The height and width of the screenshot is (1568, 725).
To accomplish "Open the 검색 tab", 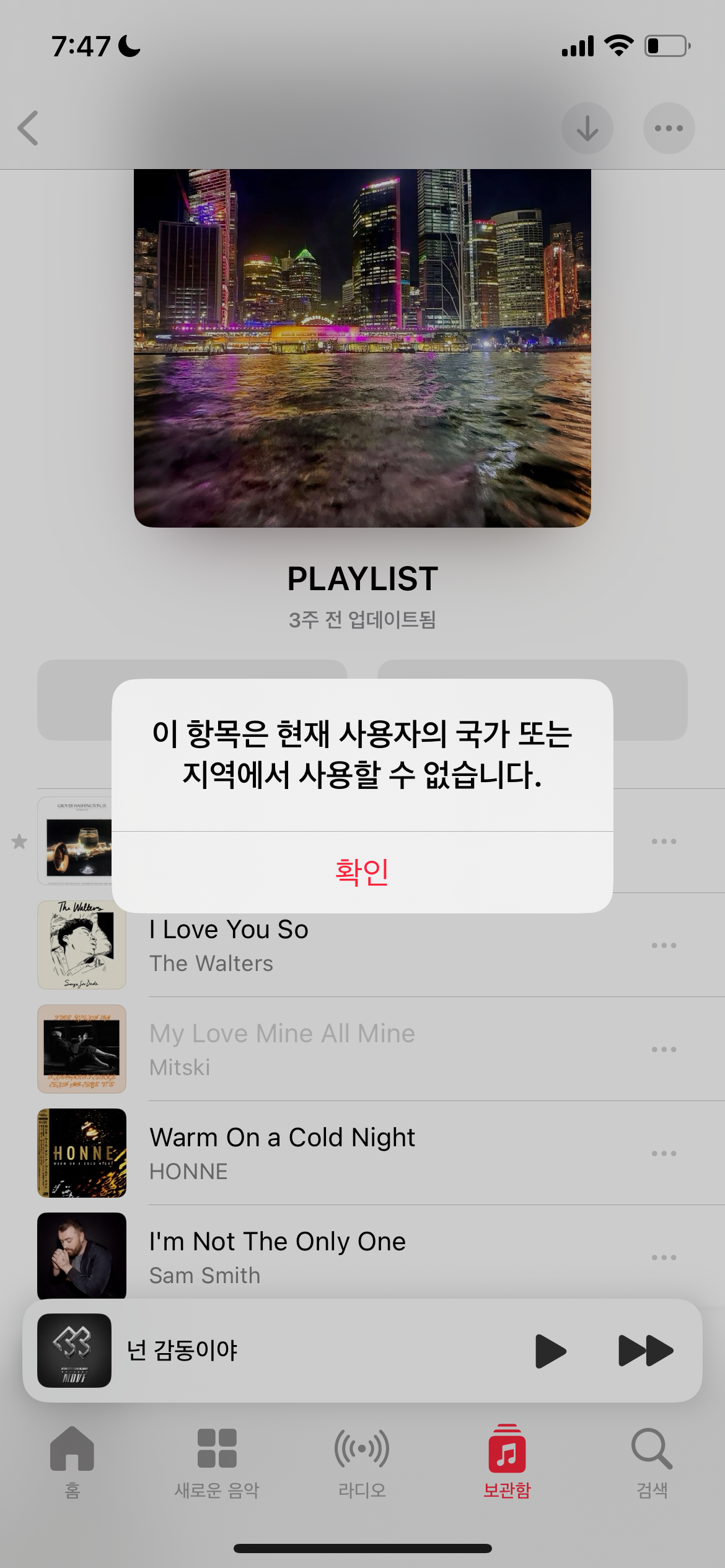I will 652,1461.
